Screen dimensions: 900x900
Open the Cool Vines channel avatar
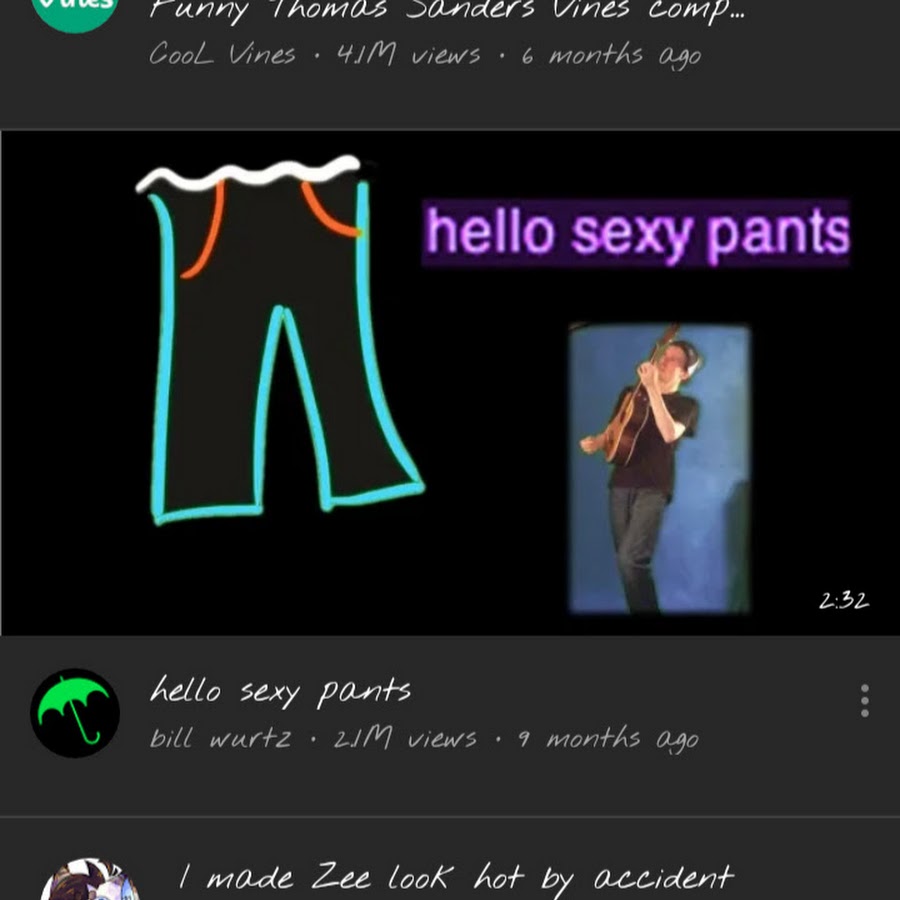click(75, 10)
